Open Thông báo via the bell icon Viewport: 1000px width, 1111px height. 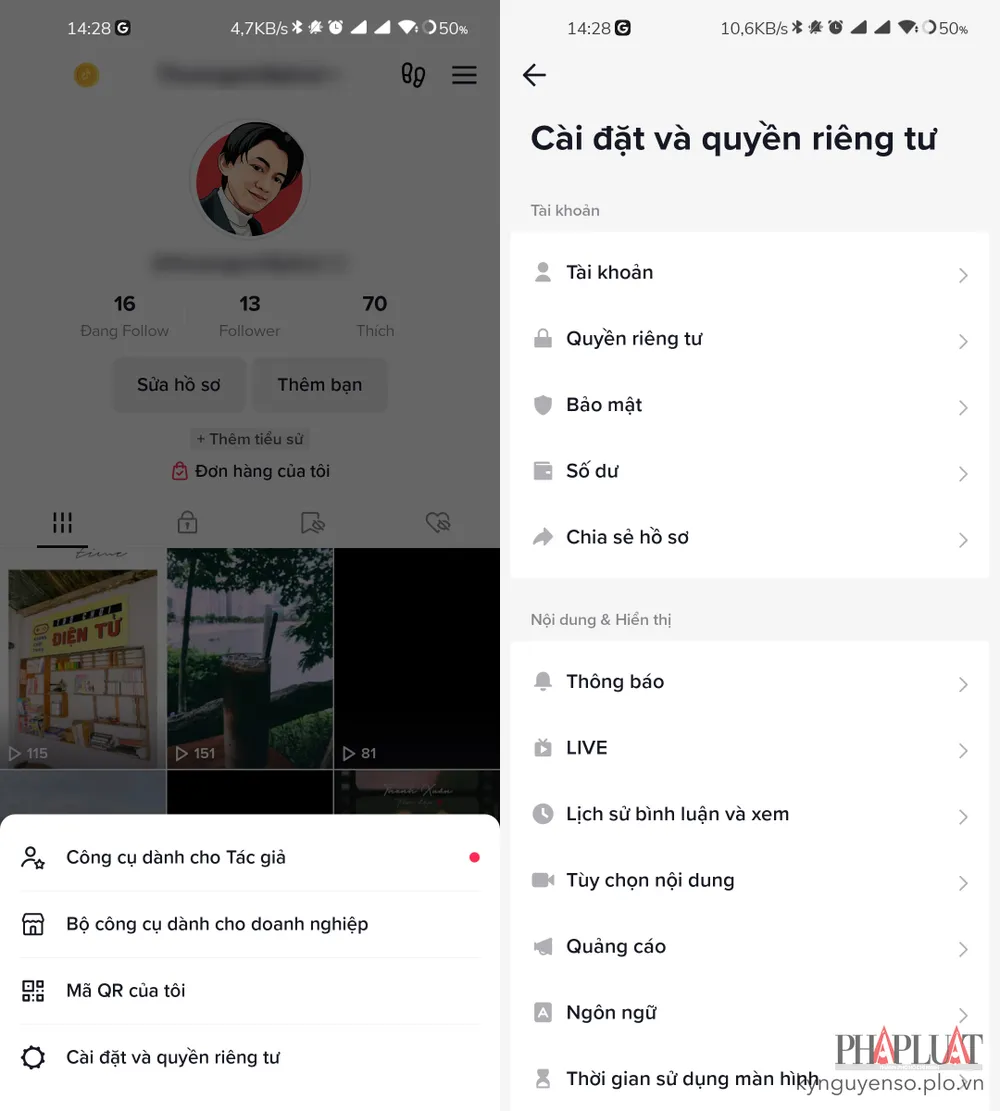(x=542, y=681)
